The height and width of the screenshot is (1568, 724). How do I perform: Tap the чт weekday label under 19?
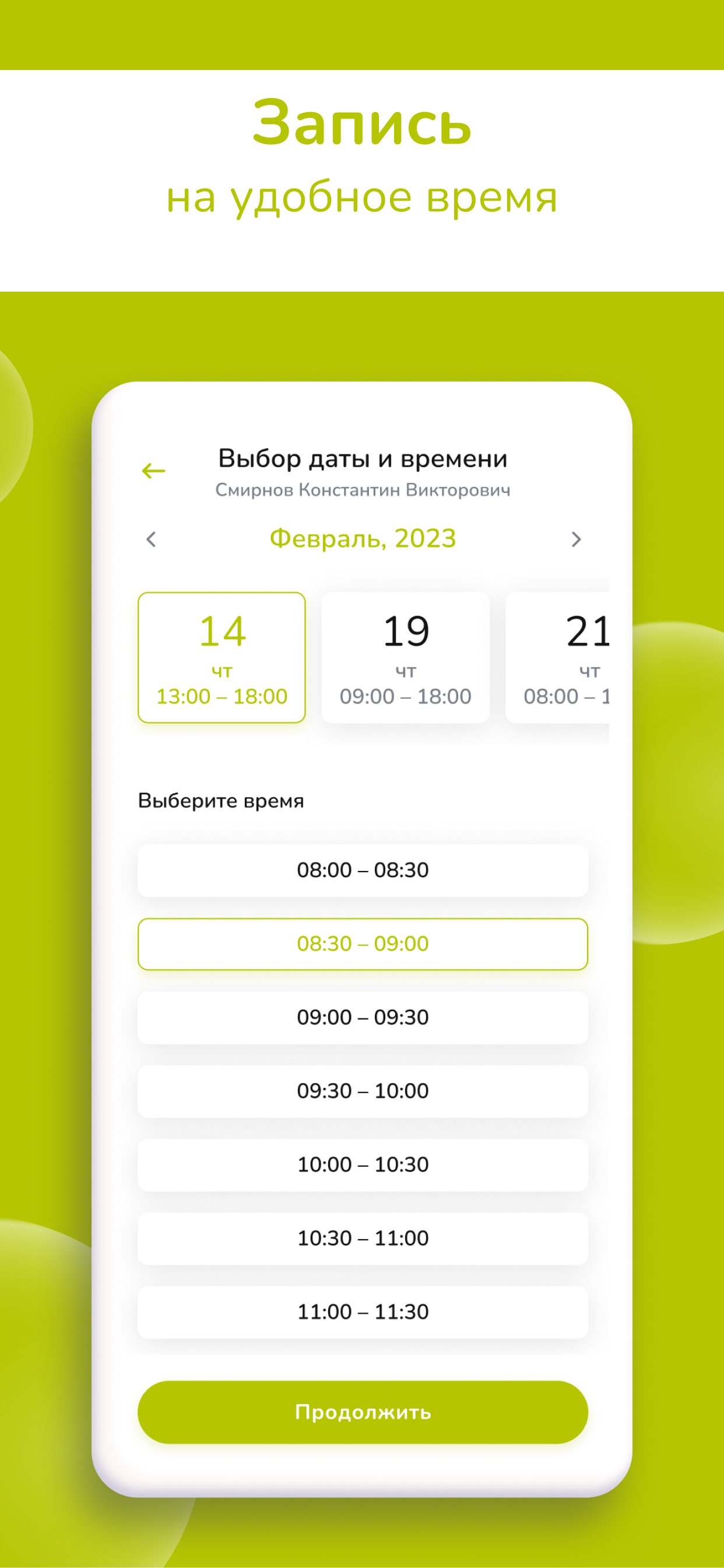tap(406, 671)
